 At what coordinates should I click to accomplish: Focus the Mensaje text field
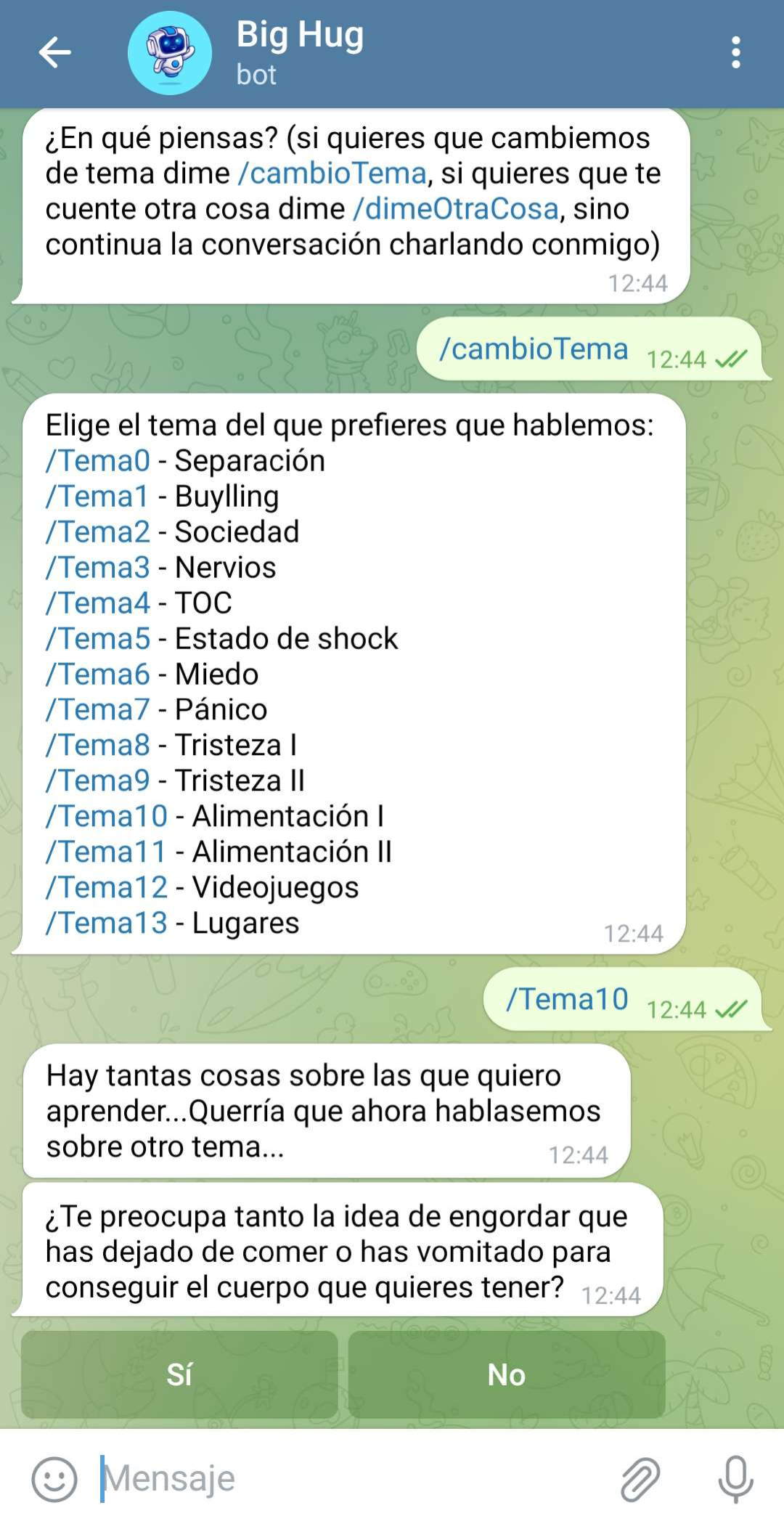[x=348, y=1479]
